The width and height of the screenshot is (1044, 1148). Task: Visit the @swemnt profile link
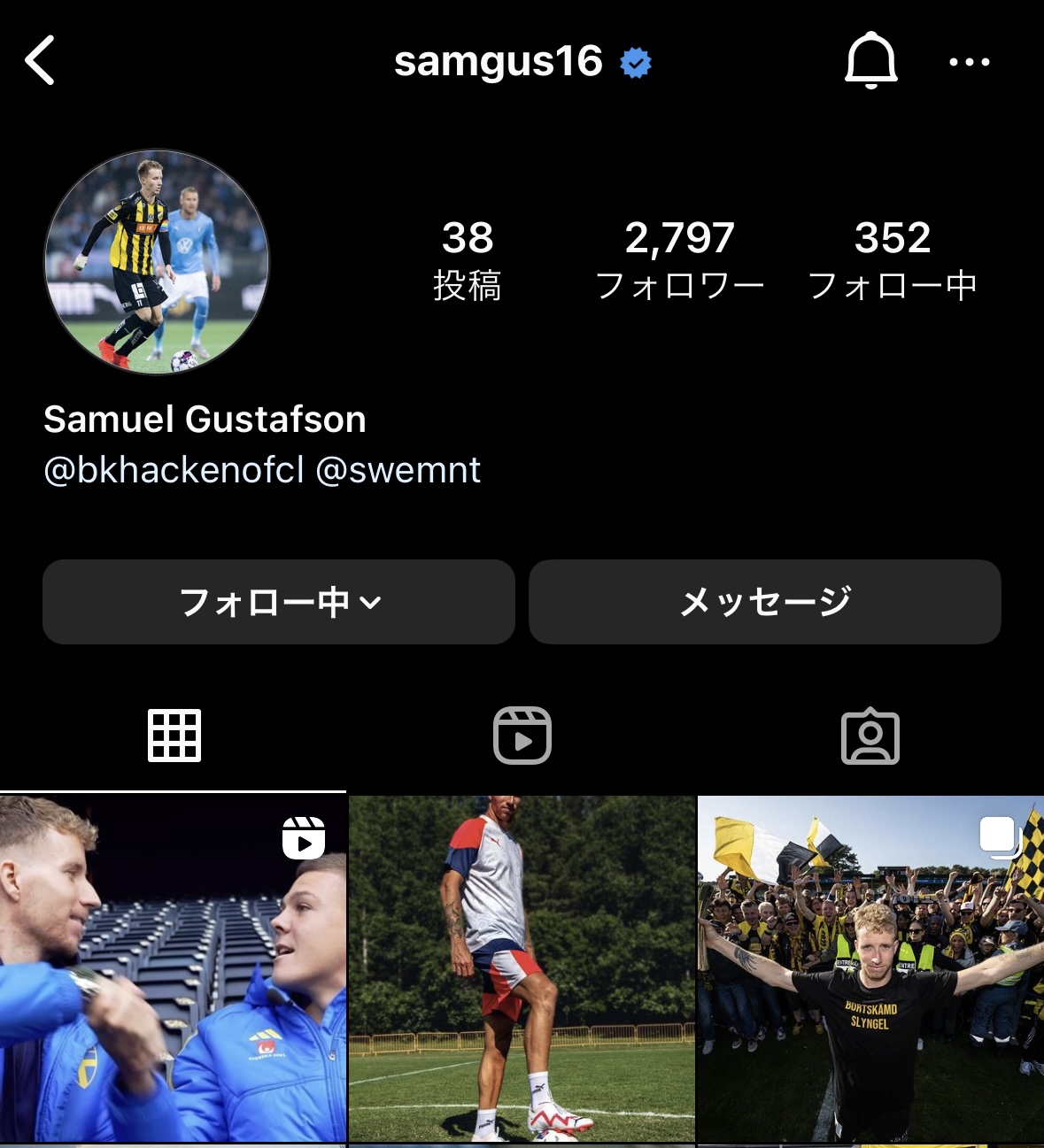click(398, 470)
